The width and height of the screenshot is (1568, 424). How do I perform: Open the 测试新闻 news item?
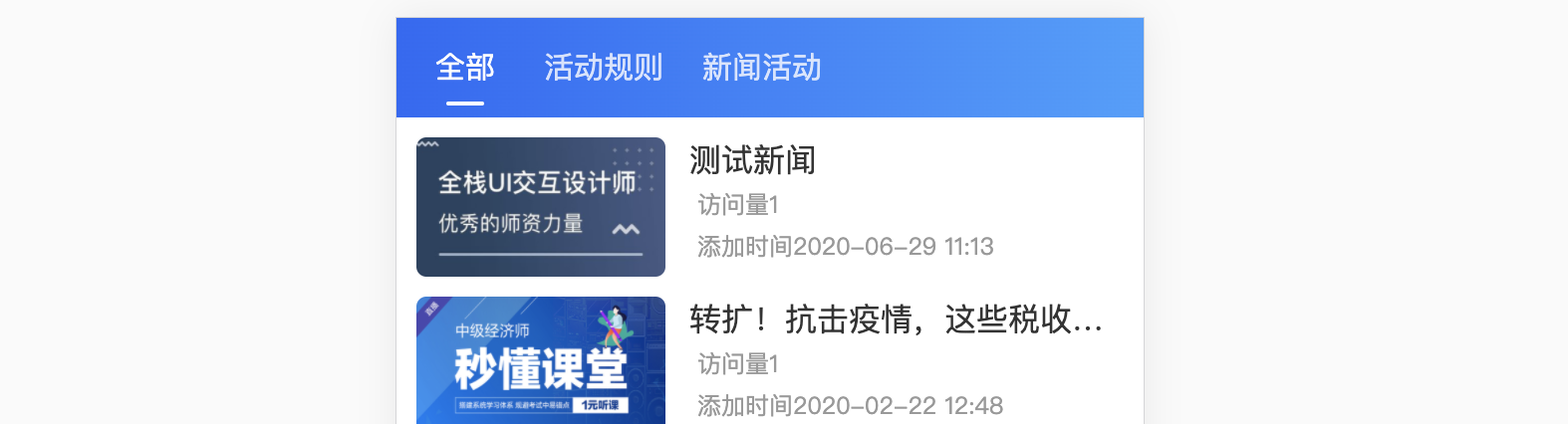tap(753, 160)
